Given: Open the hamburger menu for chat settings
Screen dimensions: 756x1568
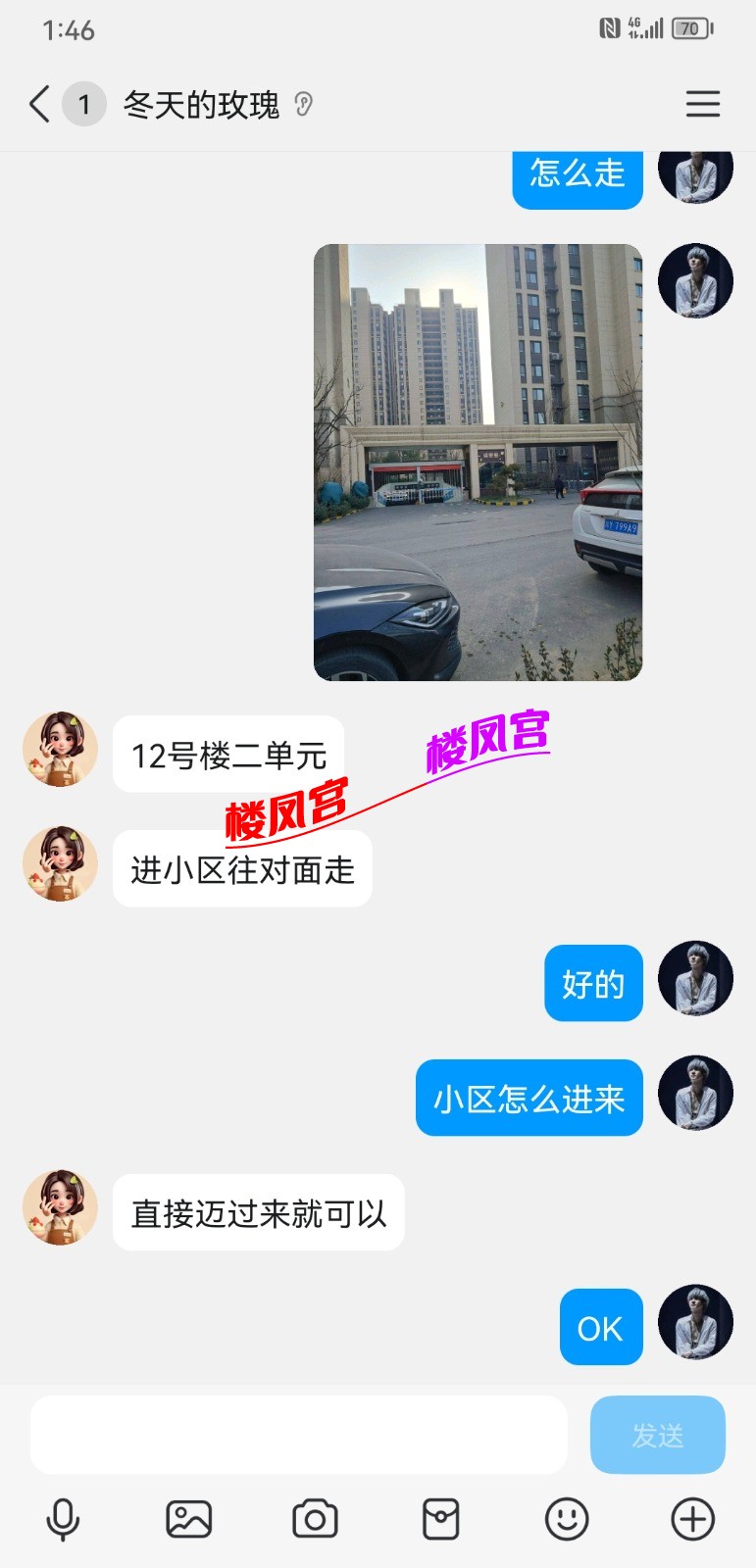Looking at the screenshot, I should point(703,104).
